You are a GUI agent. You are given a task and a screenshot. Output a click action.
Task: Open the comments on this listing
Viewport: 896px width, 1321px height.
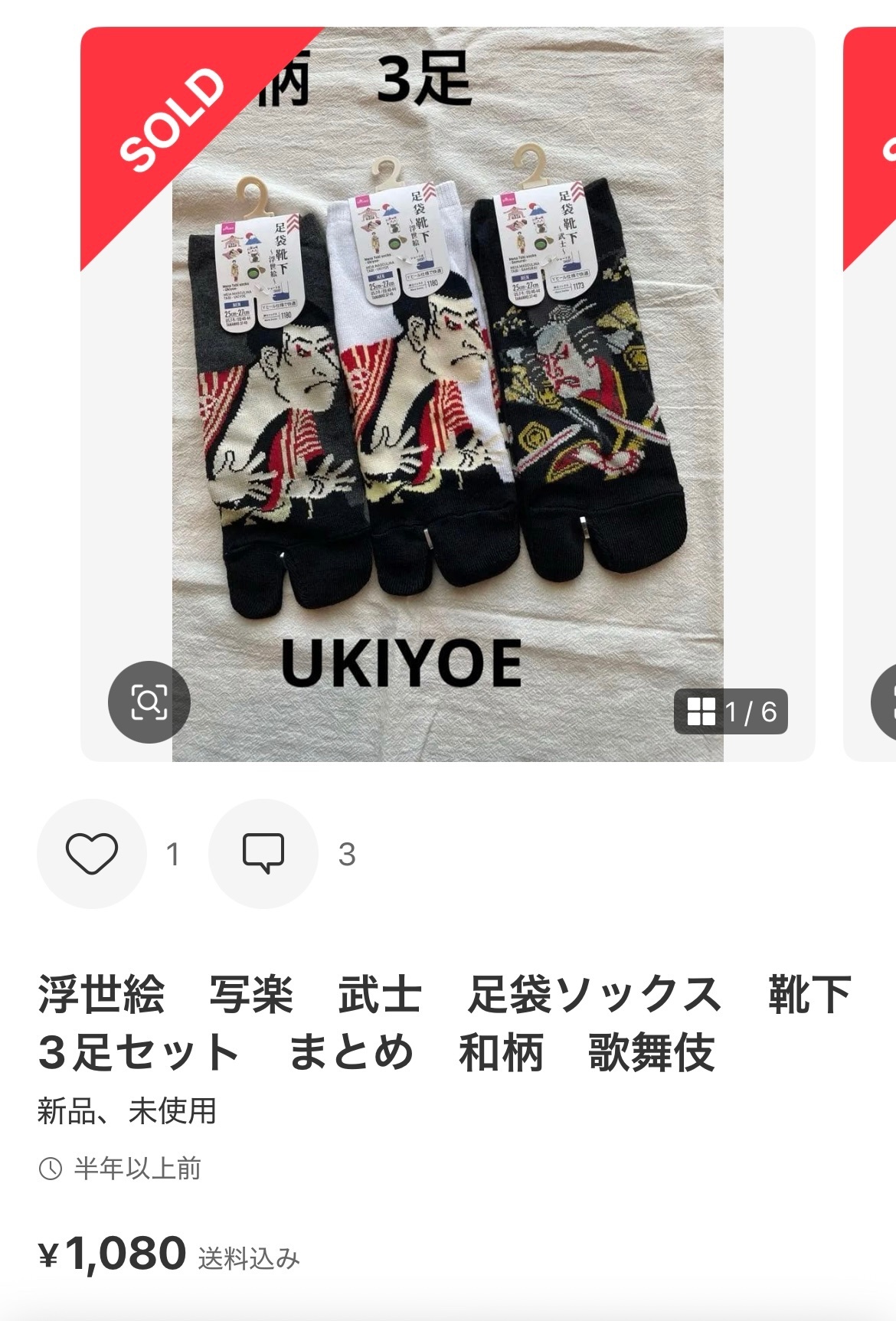263,853
